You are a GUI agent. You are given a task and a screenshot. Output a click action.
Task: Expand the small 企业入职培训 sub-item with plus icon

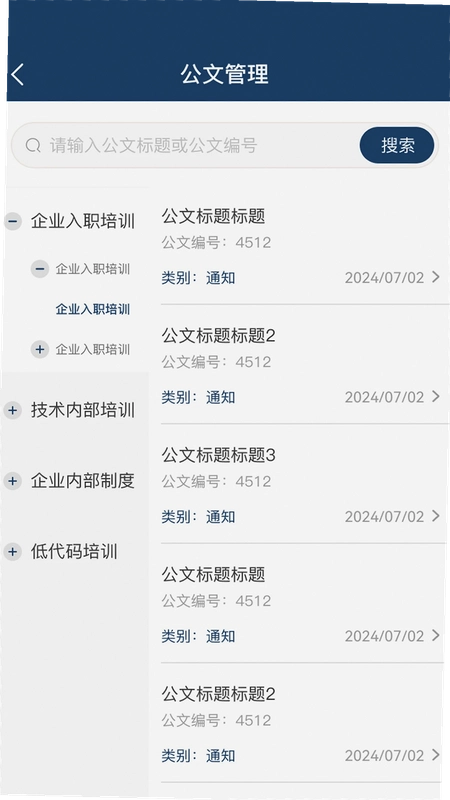(40, 349)
